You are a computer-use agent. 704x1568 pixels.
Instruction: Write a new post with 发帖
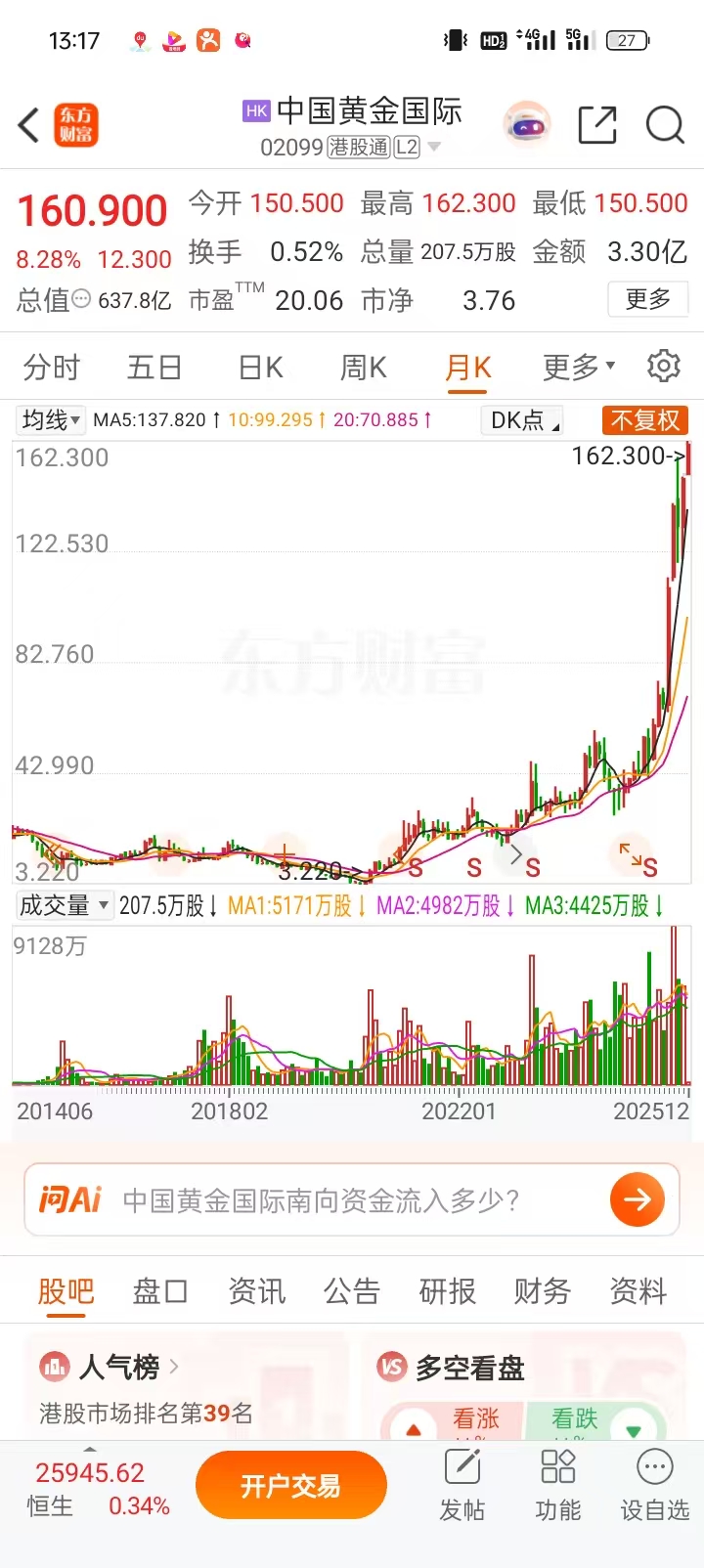462,1486
